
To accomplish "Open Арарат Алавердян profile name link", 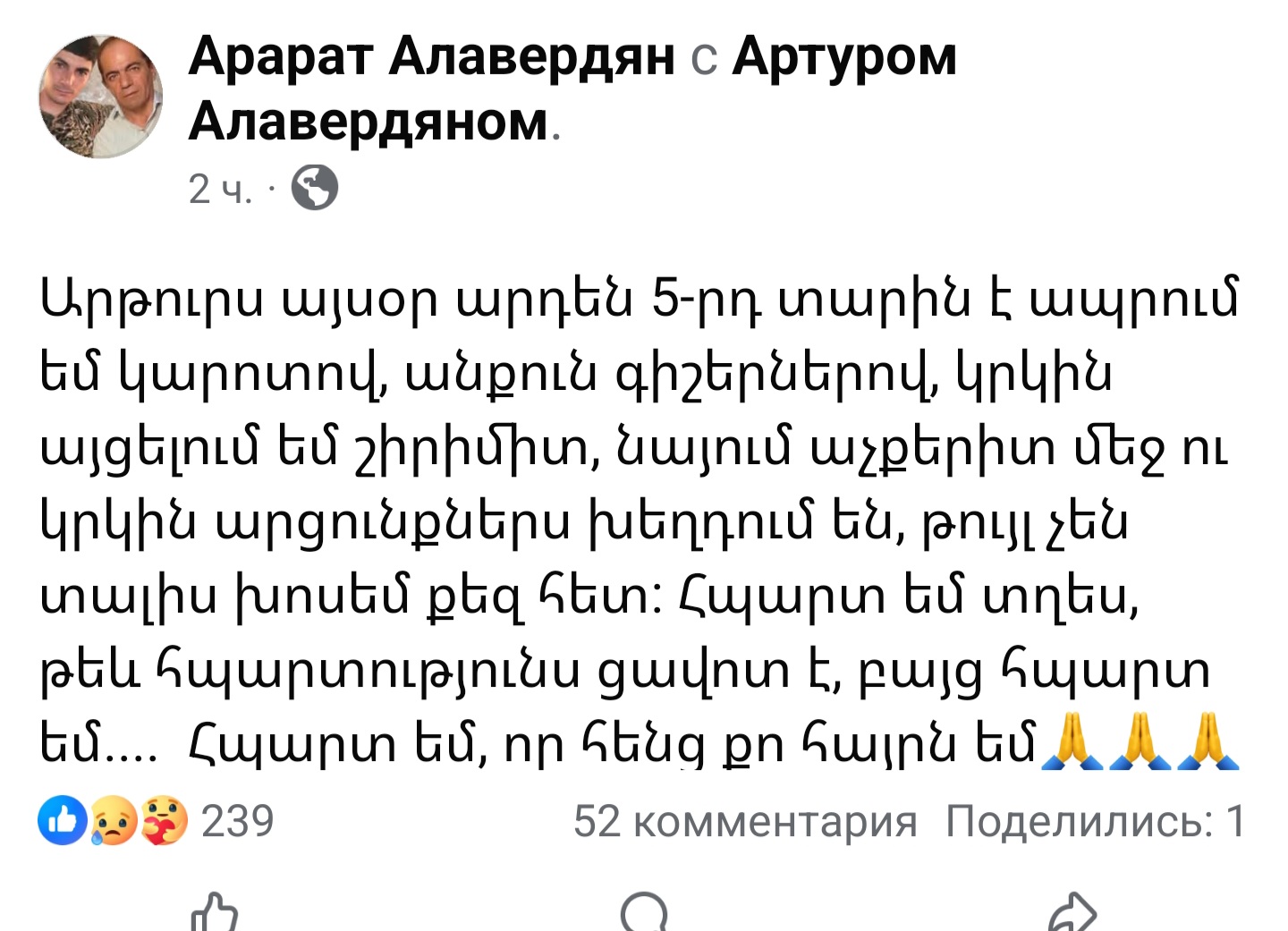I will [431, 56].
